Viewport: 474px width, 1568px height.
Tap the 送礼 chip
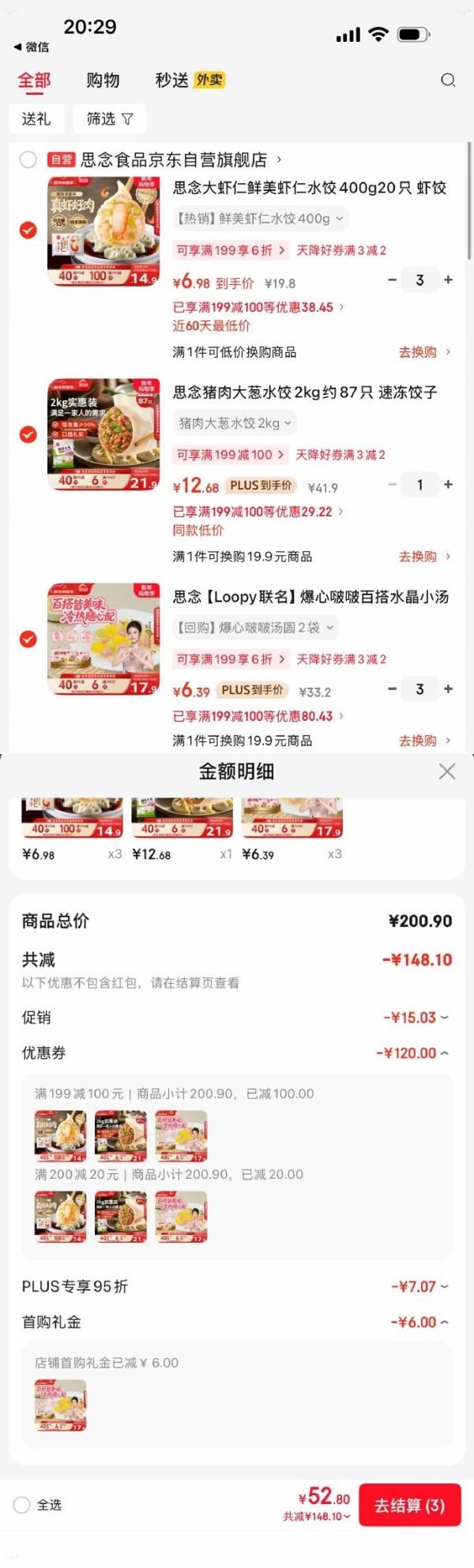(36, 119)
